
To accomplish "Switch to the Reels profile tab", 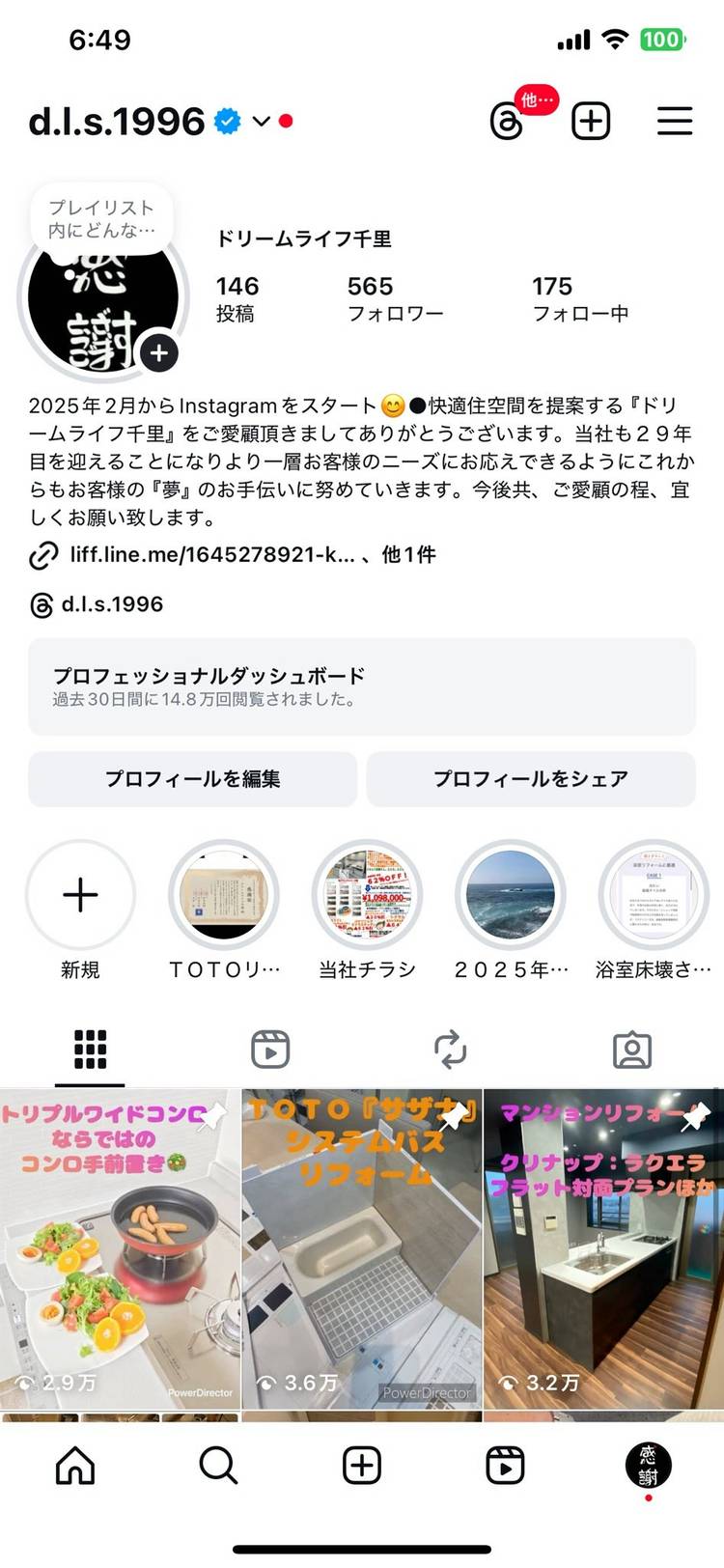I will tap(270, 1050).
